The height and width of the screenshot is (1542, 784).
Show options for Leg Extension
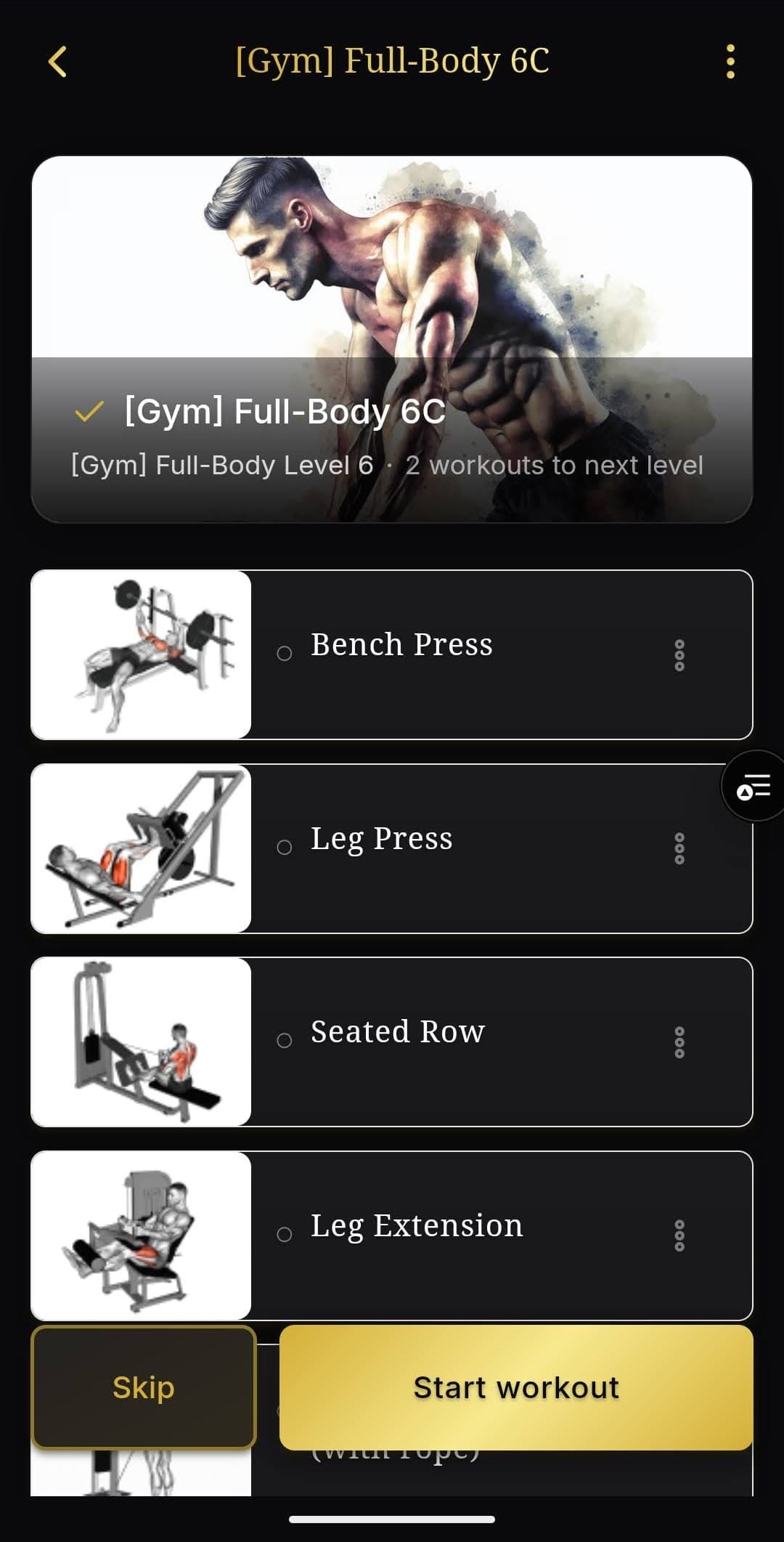(x=679, y=1235)
